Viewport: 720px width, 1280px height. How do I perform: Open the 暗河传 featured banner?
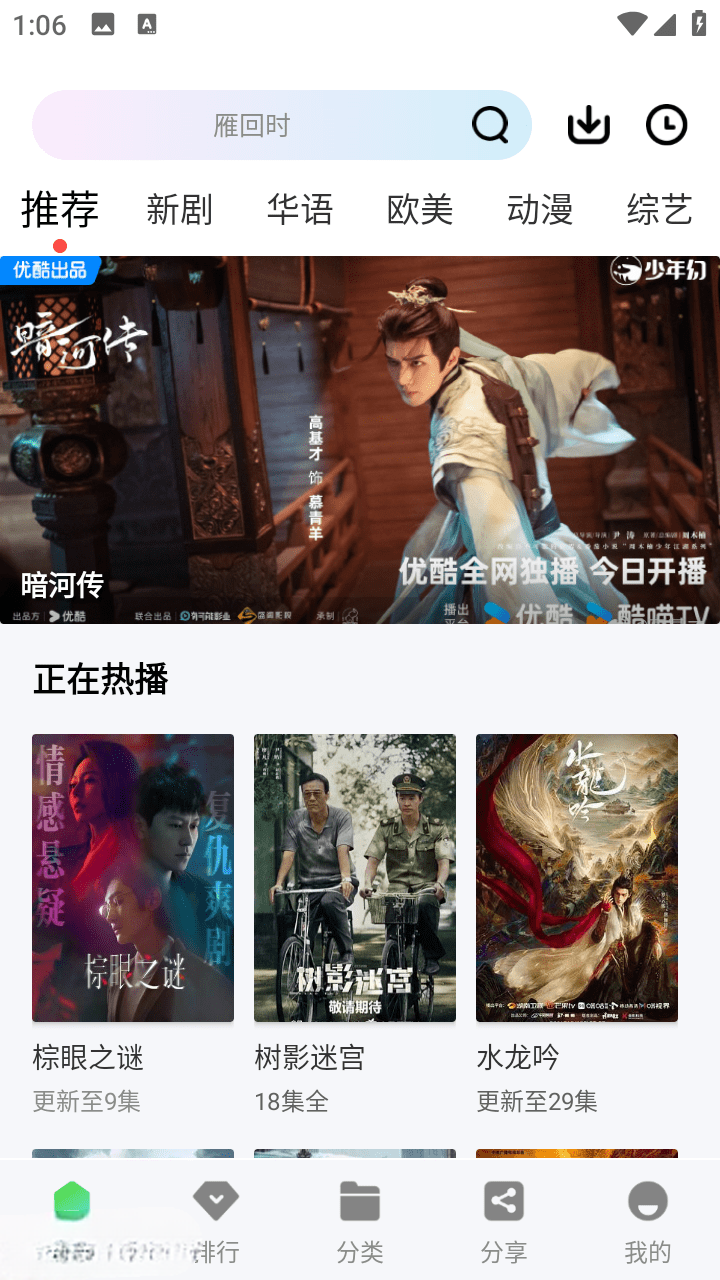click(360, 440)
